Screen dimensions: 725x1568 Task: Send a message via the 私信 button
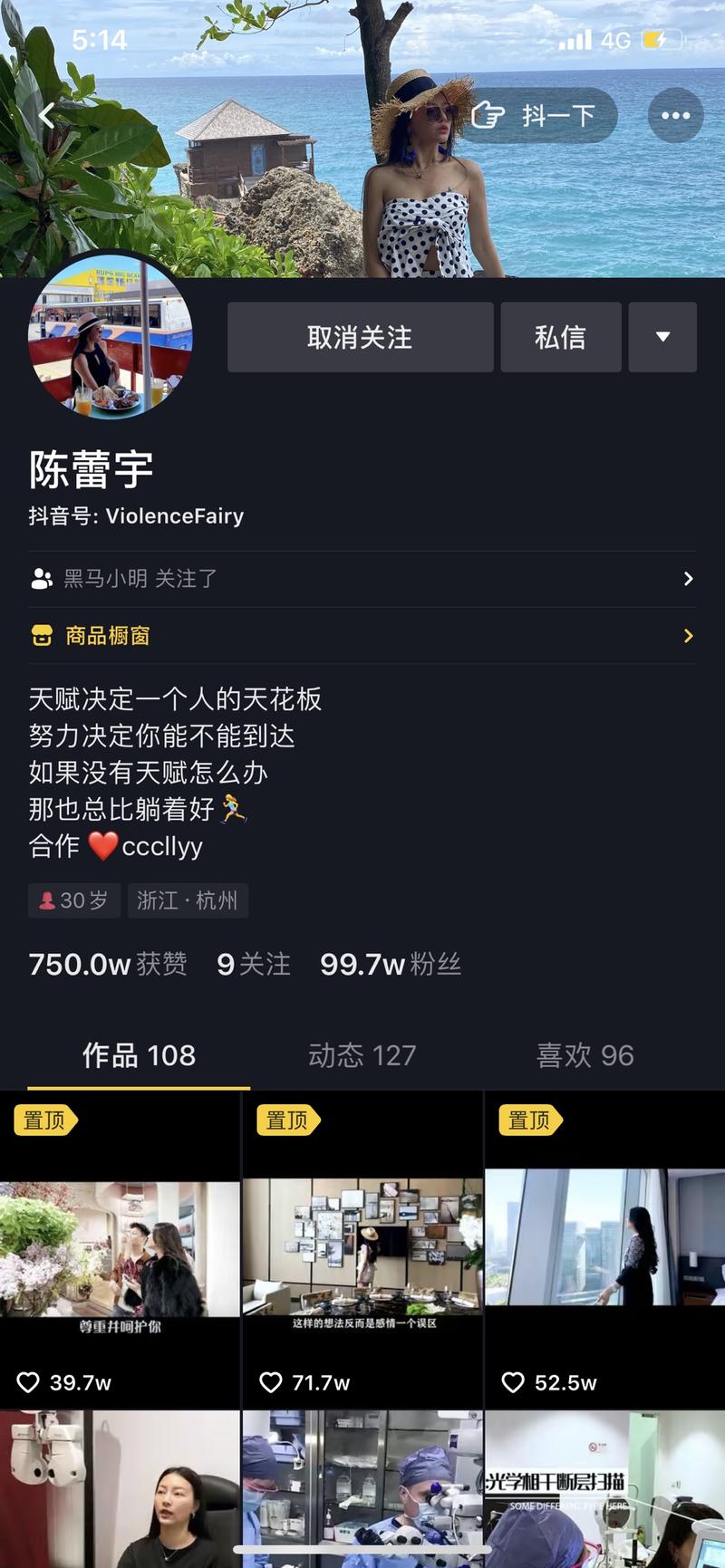560,336
